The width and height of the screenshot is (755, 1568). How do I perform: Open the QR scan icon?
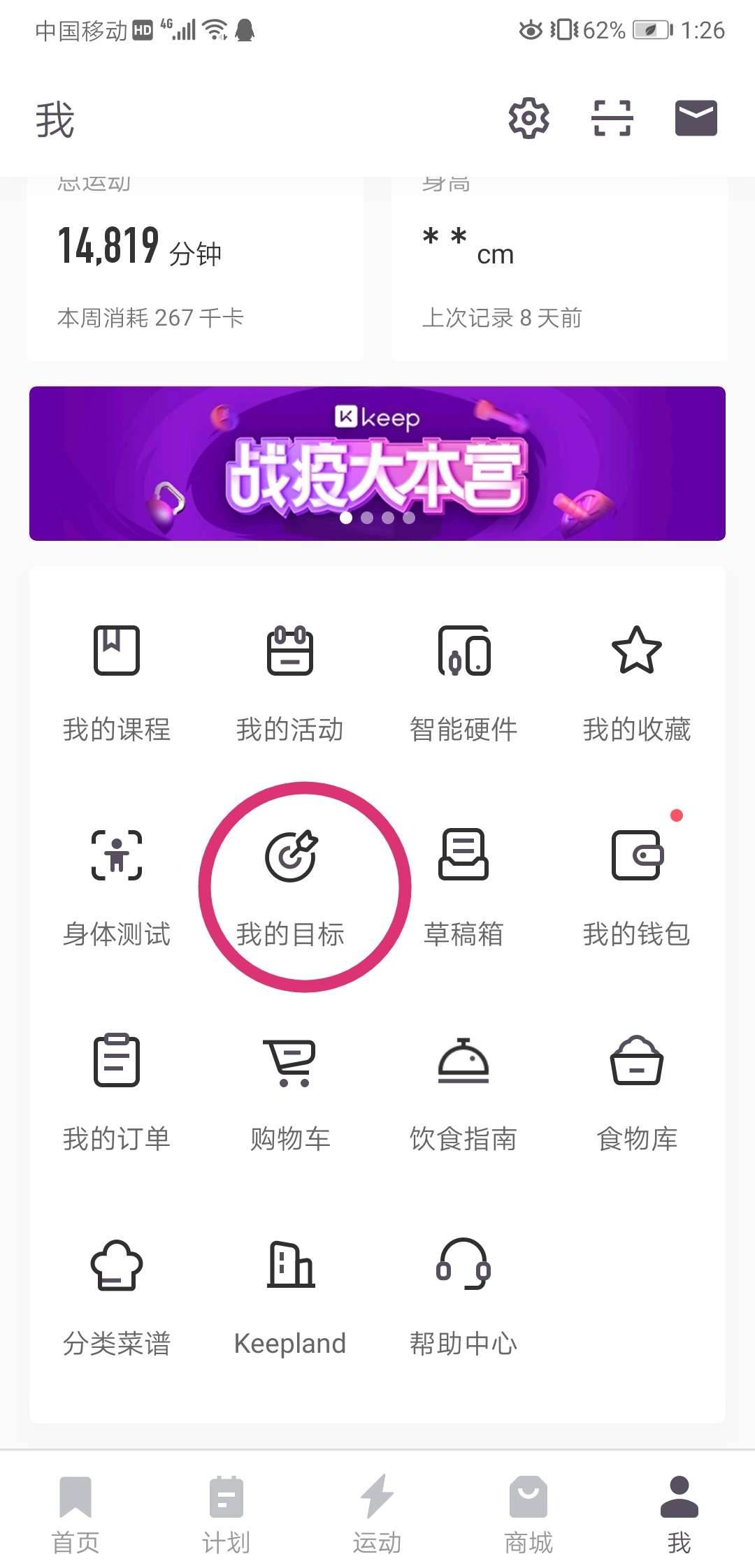[612, 117]
